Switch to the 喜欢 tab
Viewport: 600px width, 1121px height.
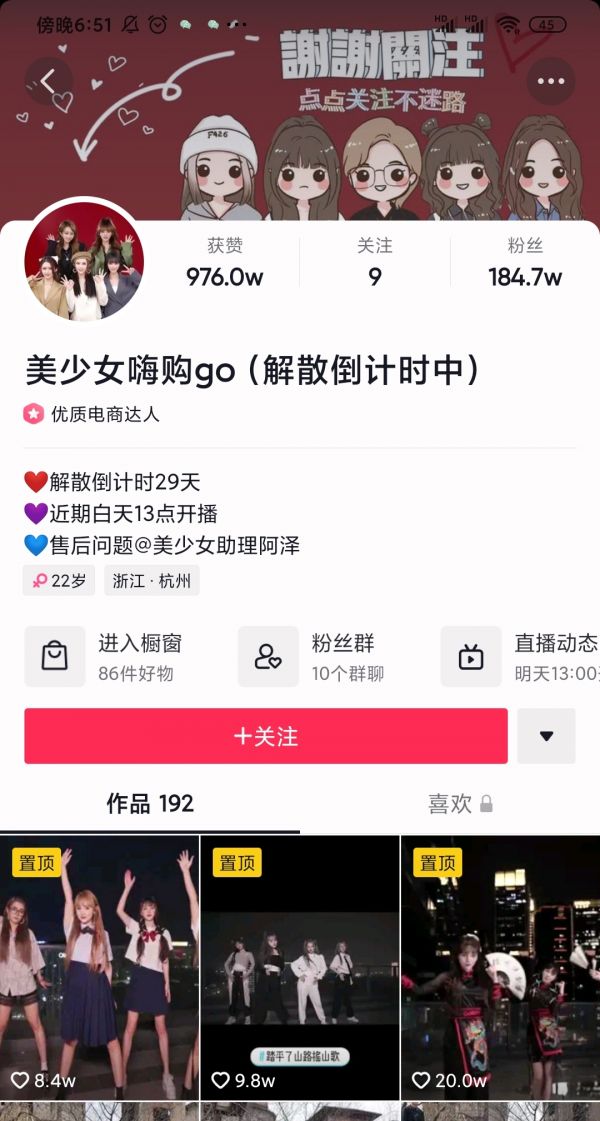[x=459, y=804]
